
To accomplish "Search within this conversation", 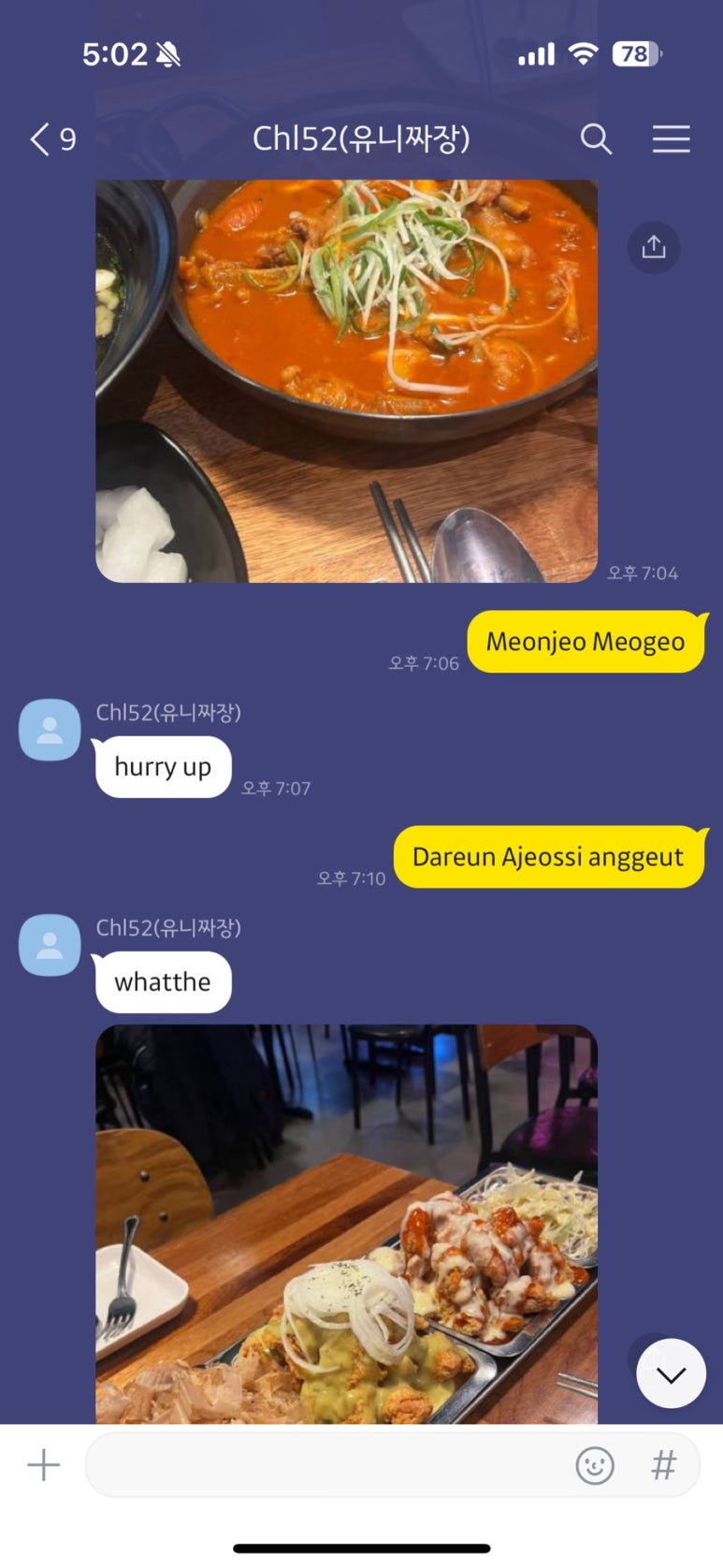I will click(x=596, y=139).
